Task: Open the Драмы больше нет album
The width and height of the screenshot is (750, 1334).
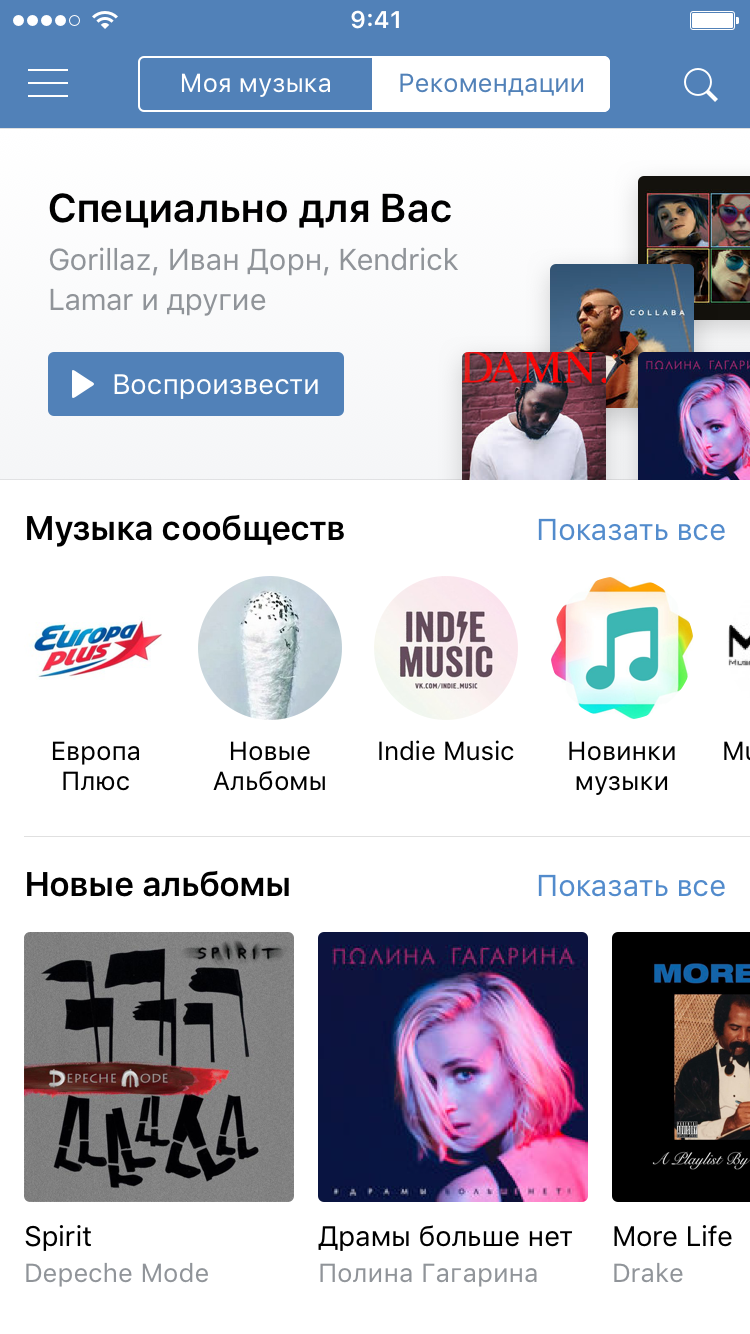Action: point(452,1067)
